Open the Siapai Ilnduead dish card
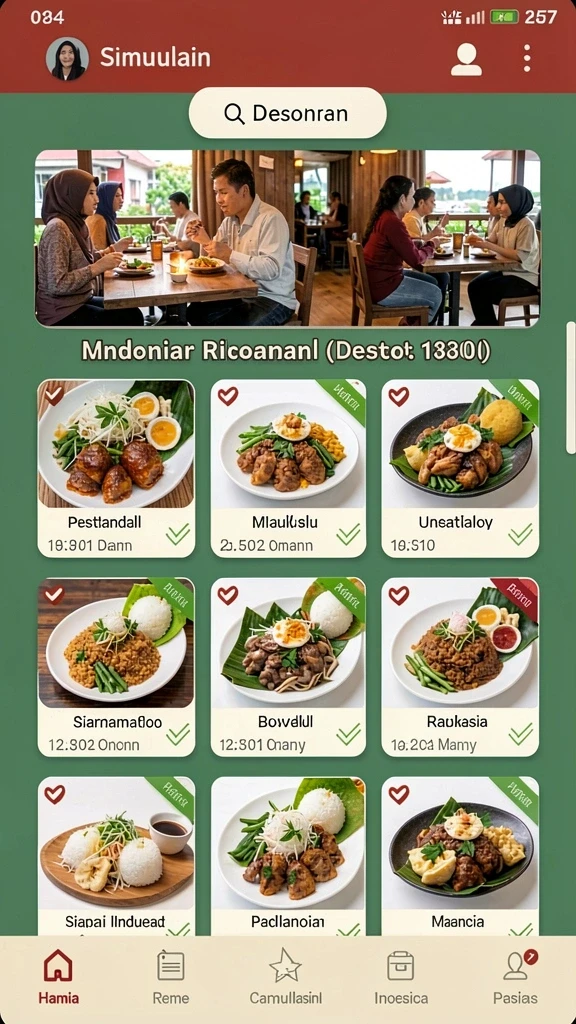Viewport: 576px width, 1024px height. pyautogui.click(x=116, y=856)
